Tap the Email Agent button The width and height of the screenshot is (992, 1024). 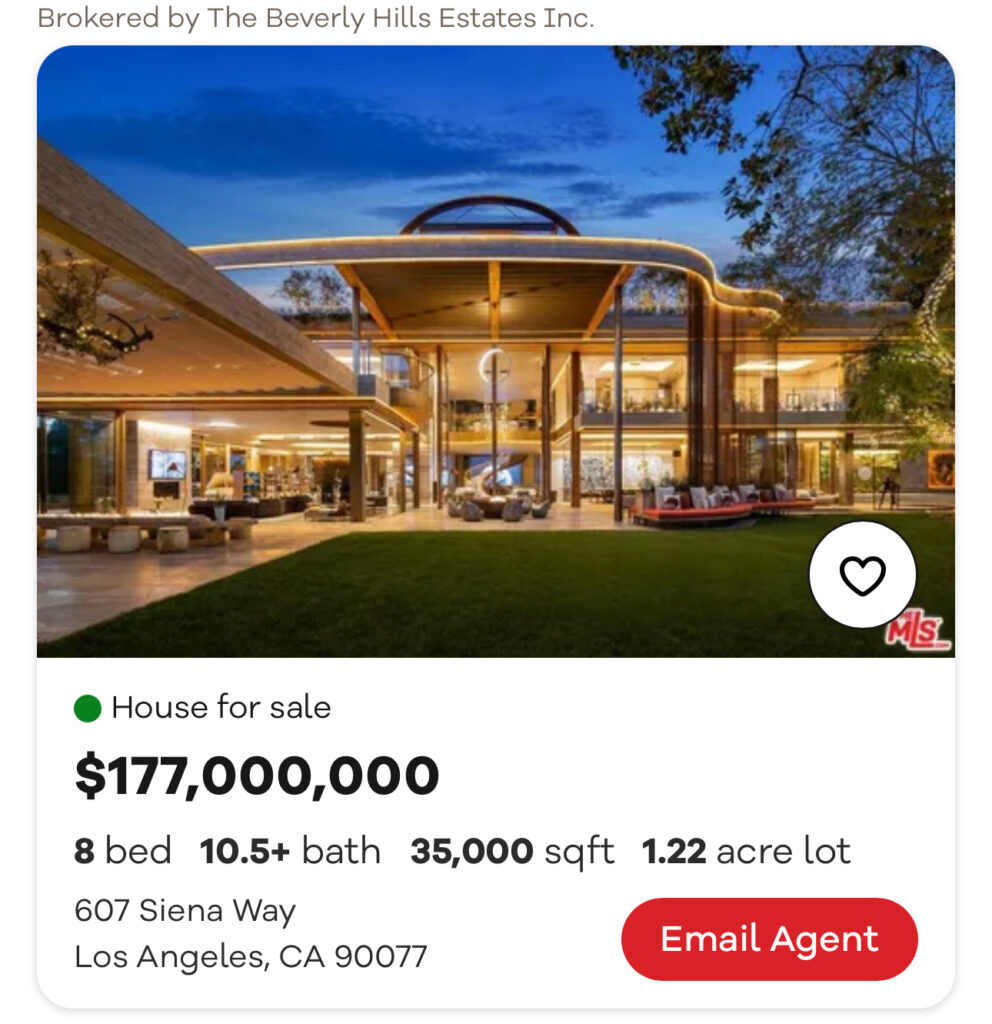point(769,939)
